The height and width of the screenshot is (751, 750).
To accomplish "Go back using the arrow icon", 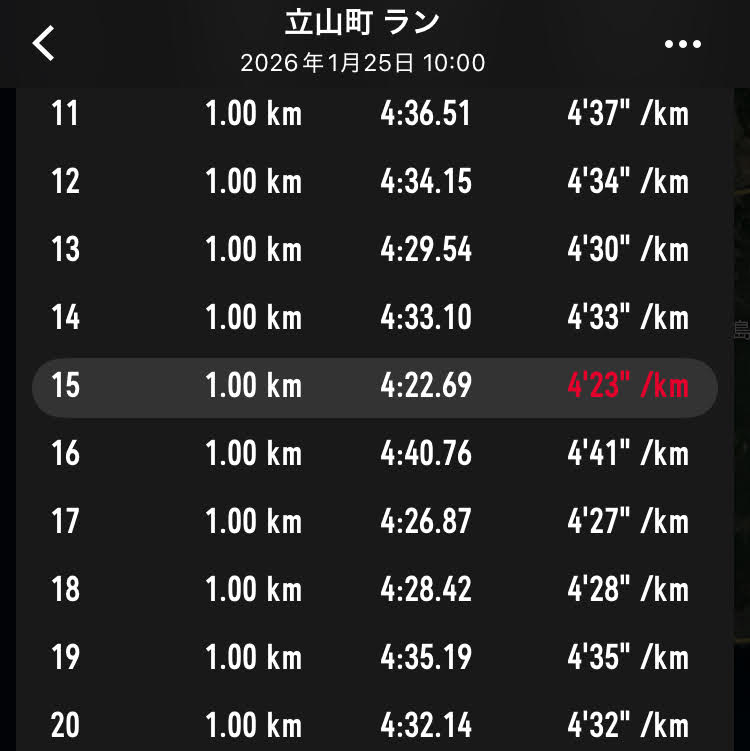I will pyautogui.click(x=43, y=43).
